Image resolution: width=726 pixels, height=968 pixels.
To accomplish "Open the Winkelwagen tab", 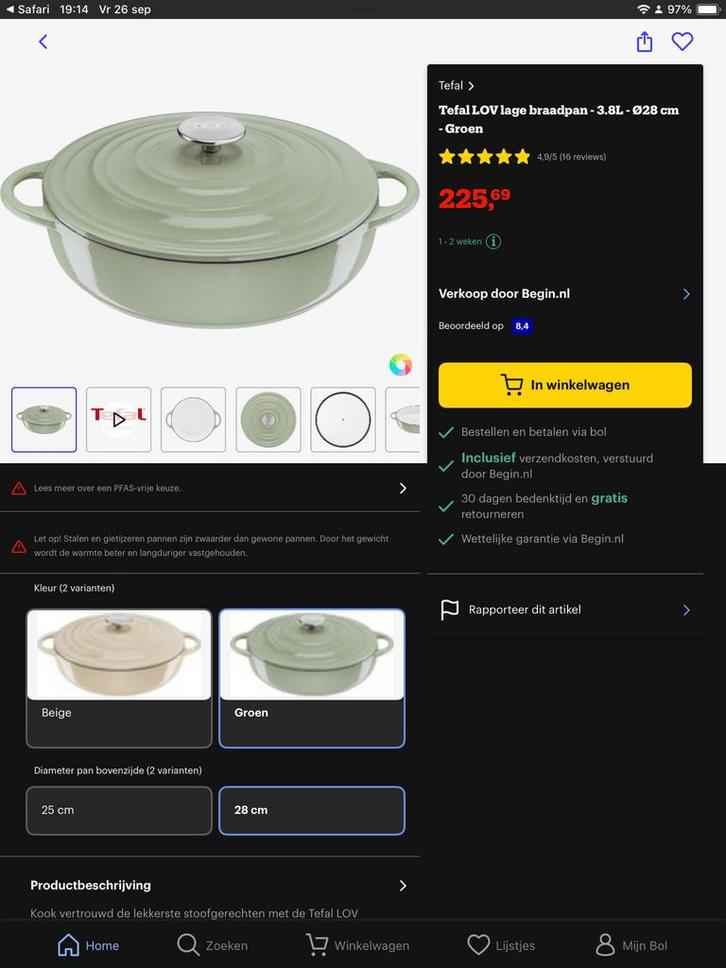I will coord(357,945).
